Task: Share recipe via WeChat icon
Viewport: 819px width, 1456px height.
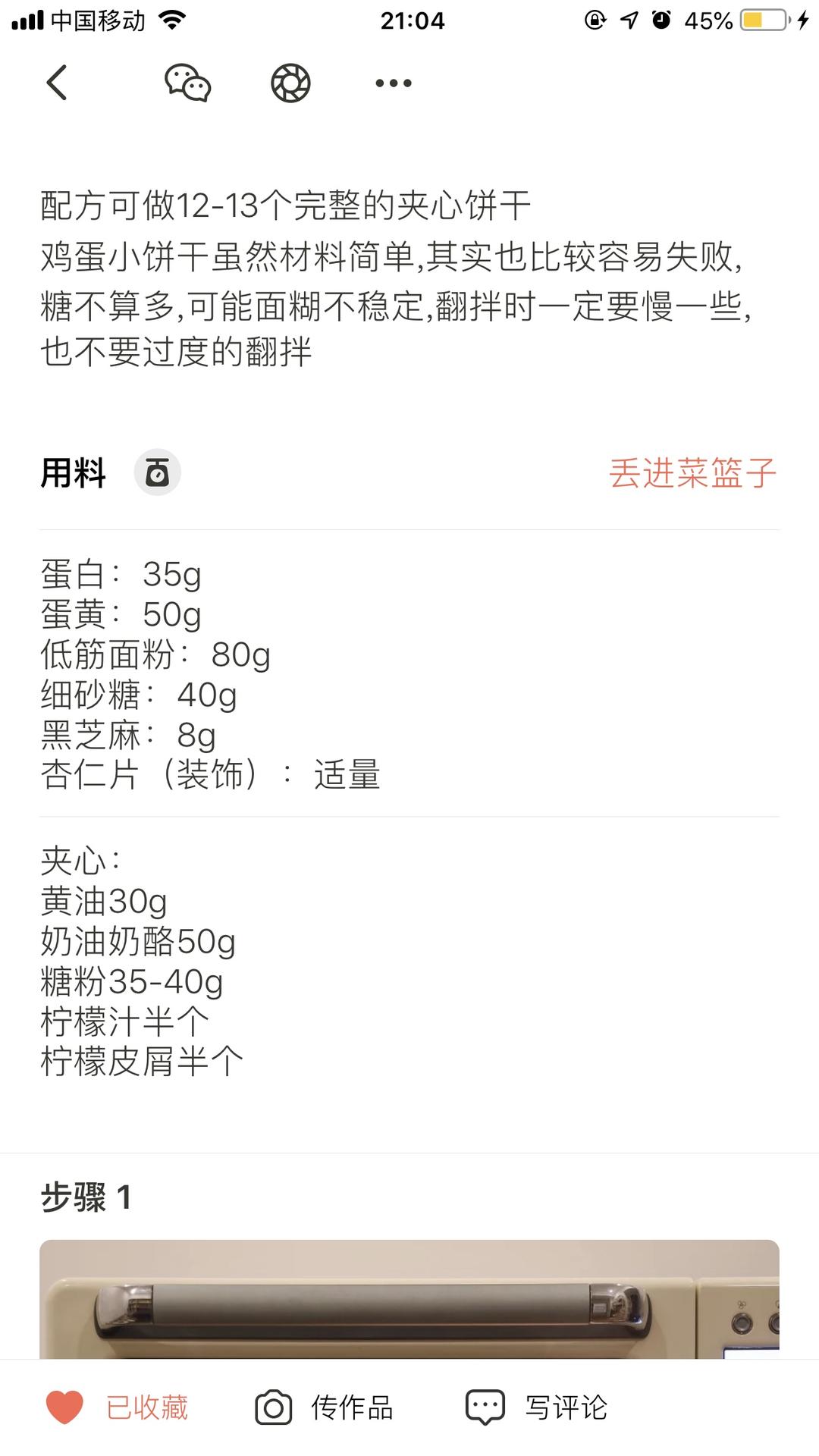Action: (187, 83)
